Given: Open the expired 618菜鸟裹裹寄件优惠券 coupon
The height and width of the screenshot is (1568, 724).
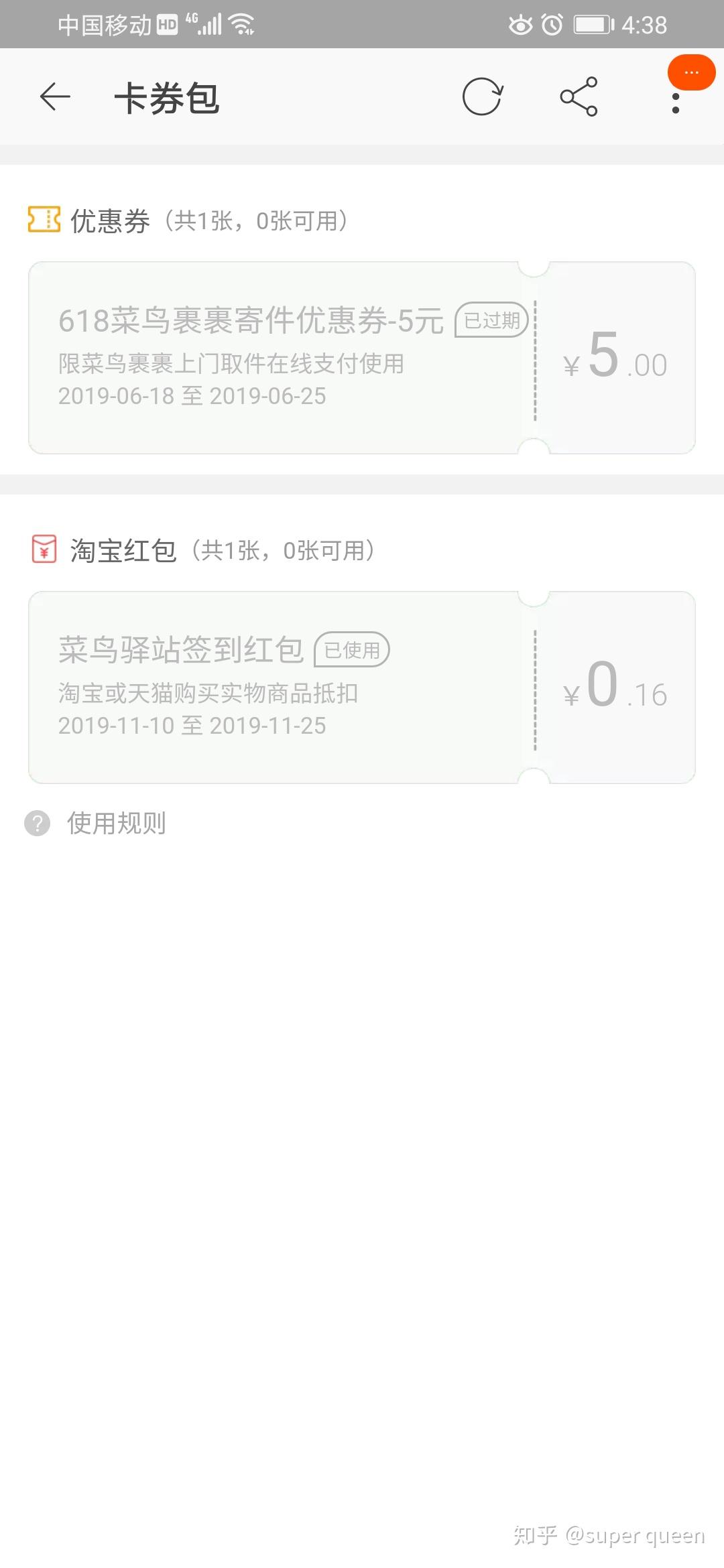Looking at the screenshot, I should tap(362, 358).
